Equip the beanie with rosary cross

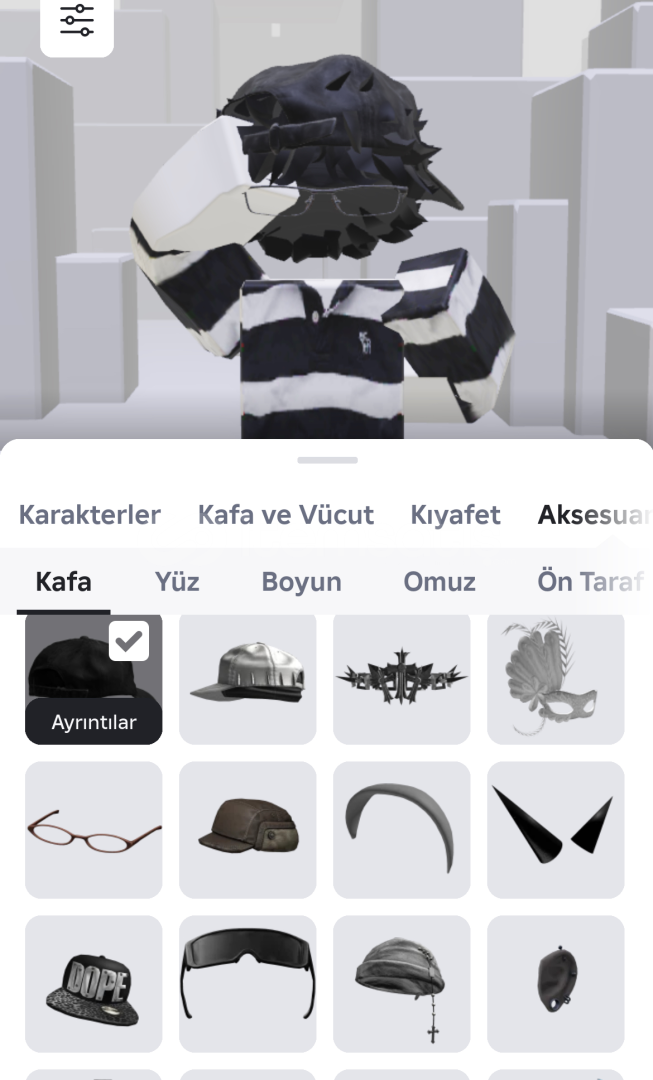click(x=402, y=984)
